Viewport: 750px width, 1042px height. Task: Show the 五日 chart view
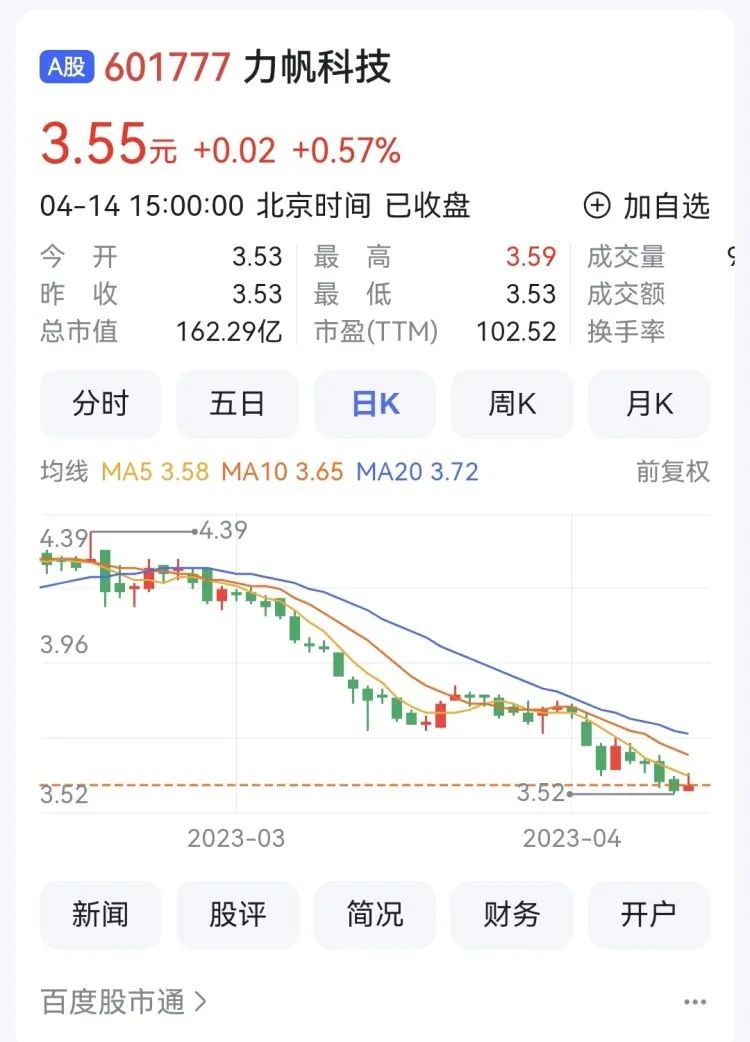237,404
